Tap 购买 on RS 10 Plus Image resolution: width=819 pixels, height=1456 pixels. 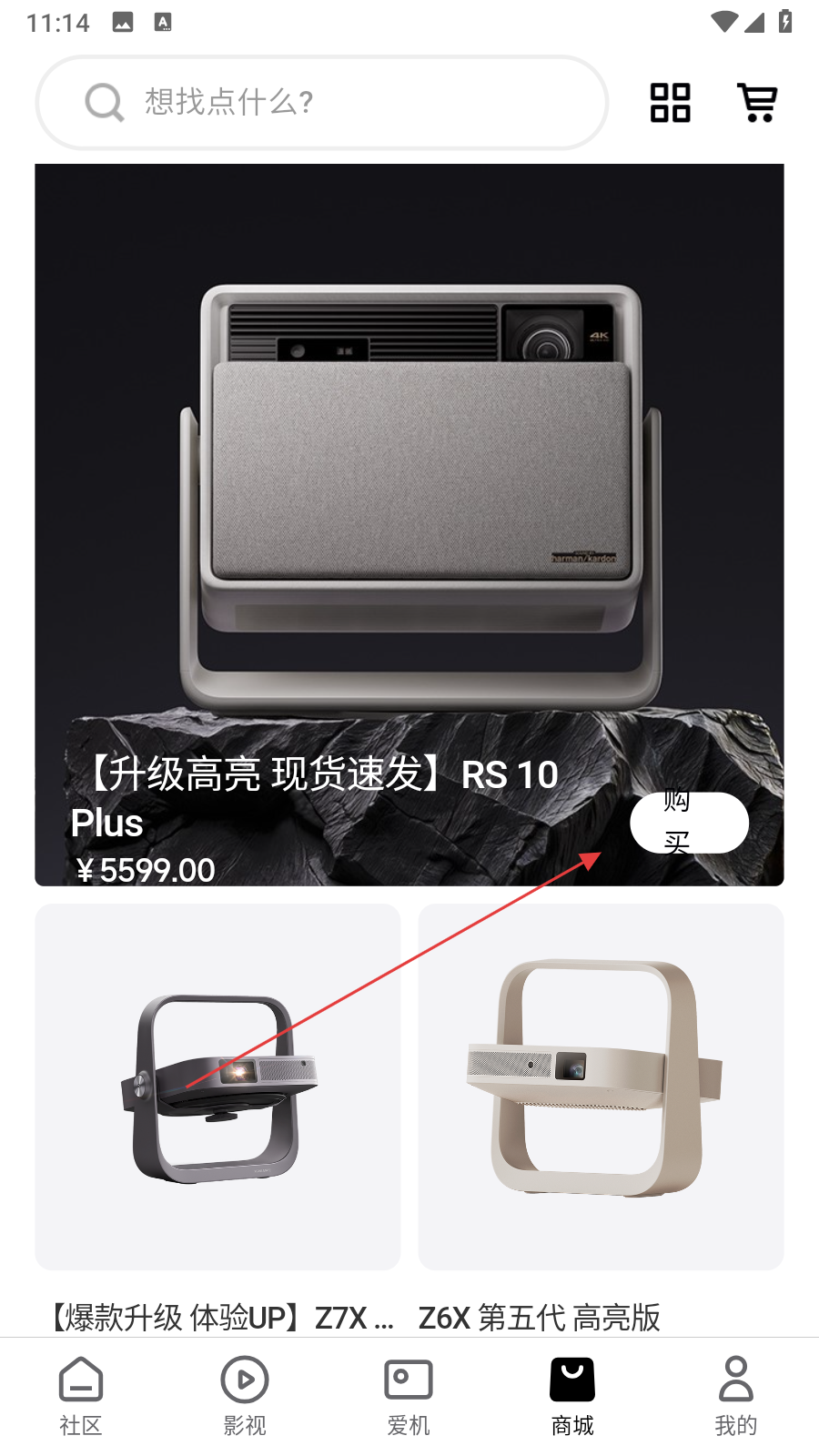[x=689, y=823]
